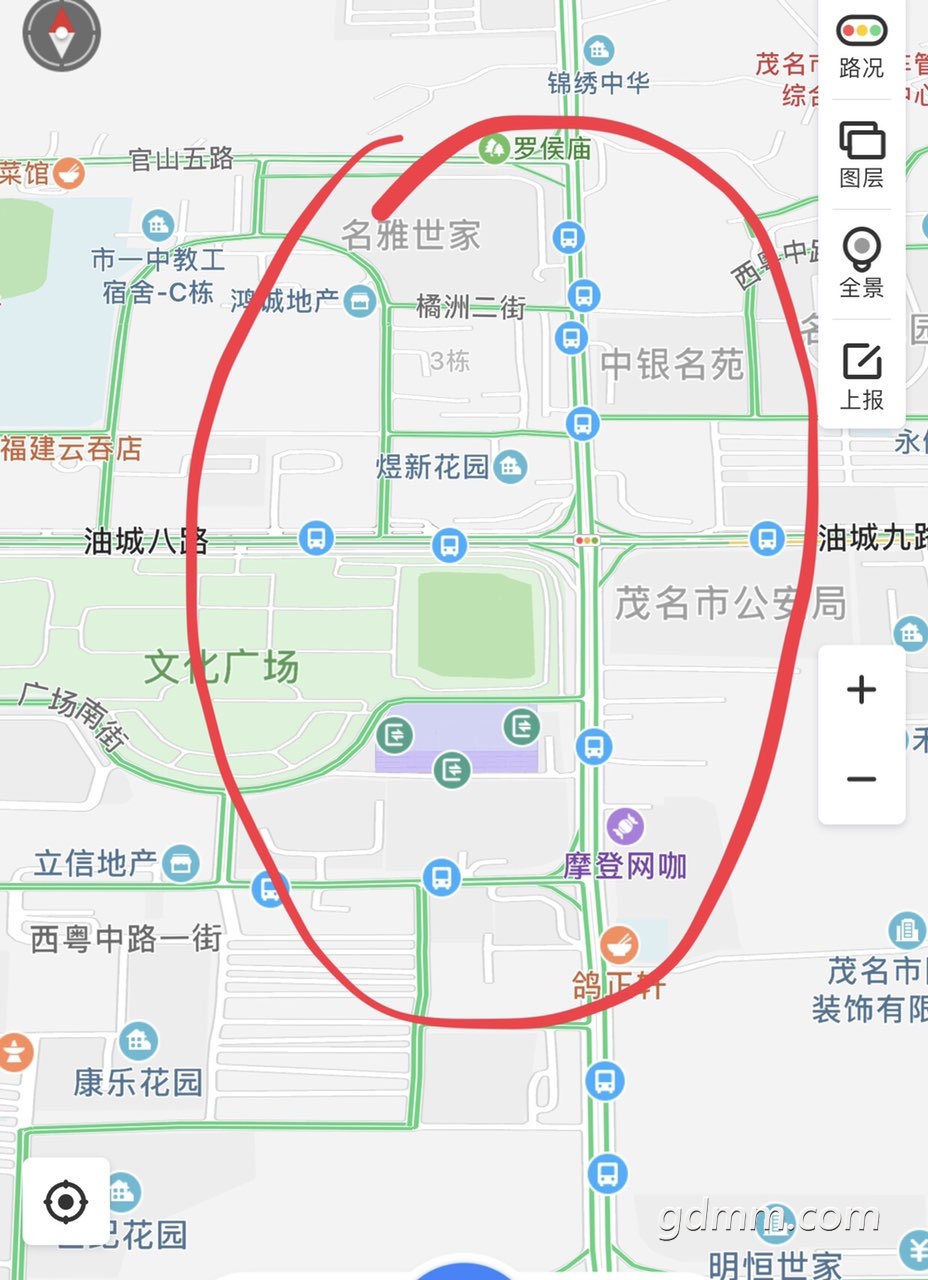This screenshot has height=1280, width=928.
Task: Zoom out with the minus button
Action: click(x=861, y=779)
